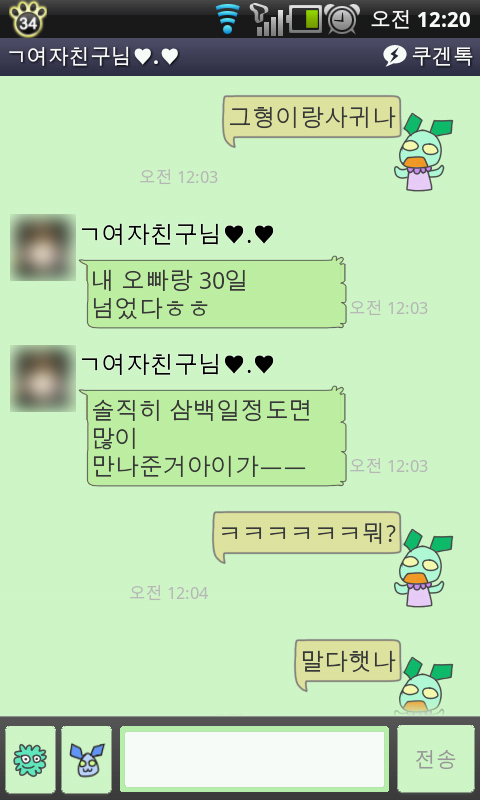Screen dimensions: 480x800
Task: Open the blue-eared character sticker button
Action: click(87, 759)
